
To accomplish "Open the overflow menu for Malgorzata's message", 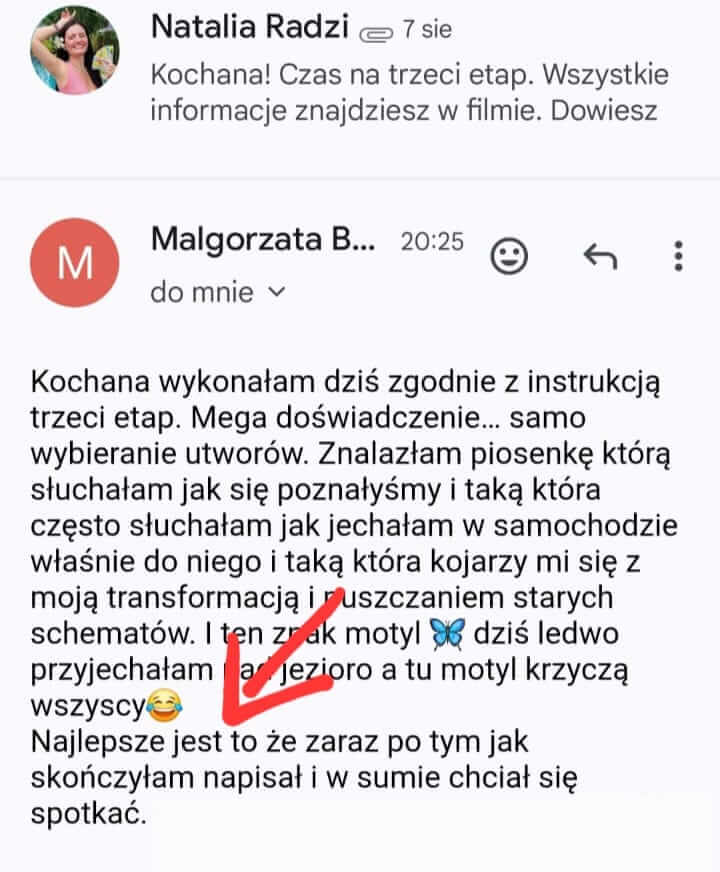I will pyautogui.click(x=679, y=256).
